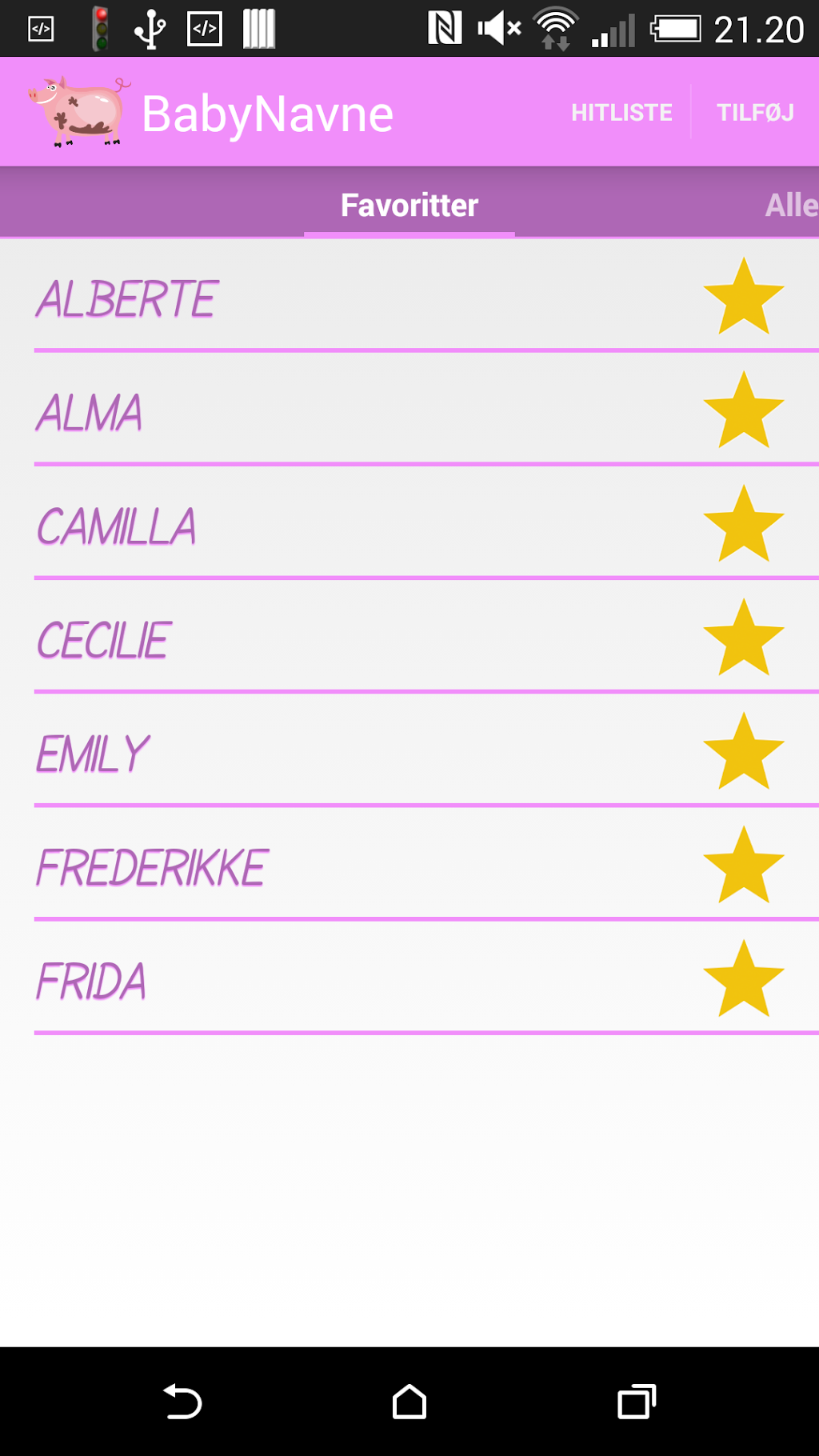Toggle FREDERIKKE's favorite star

point(744,866)
